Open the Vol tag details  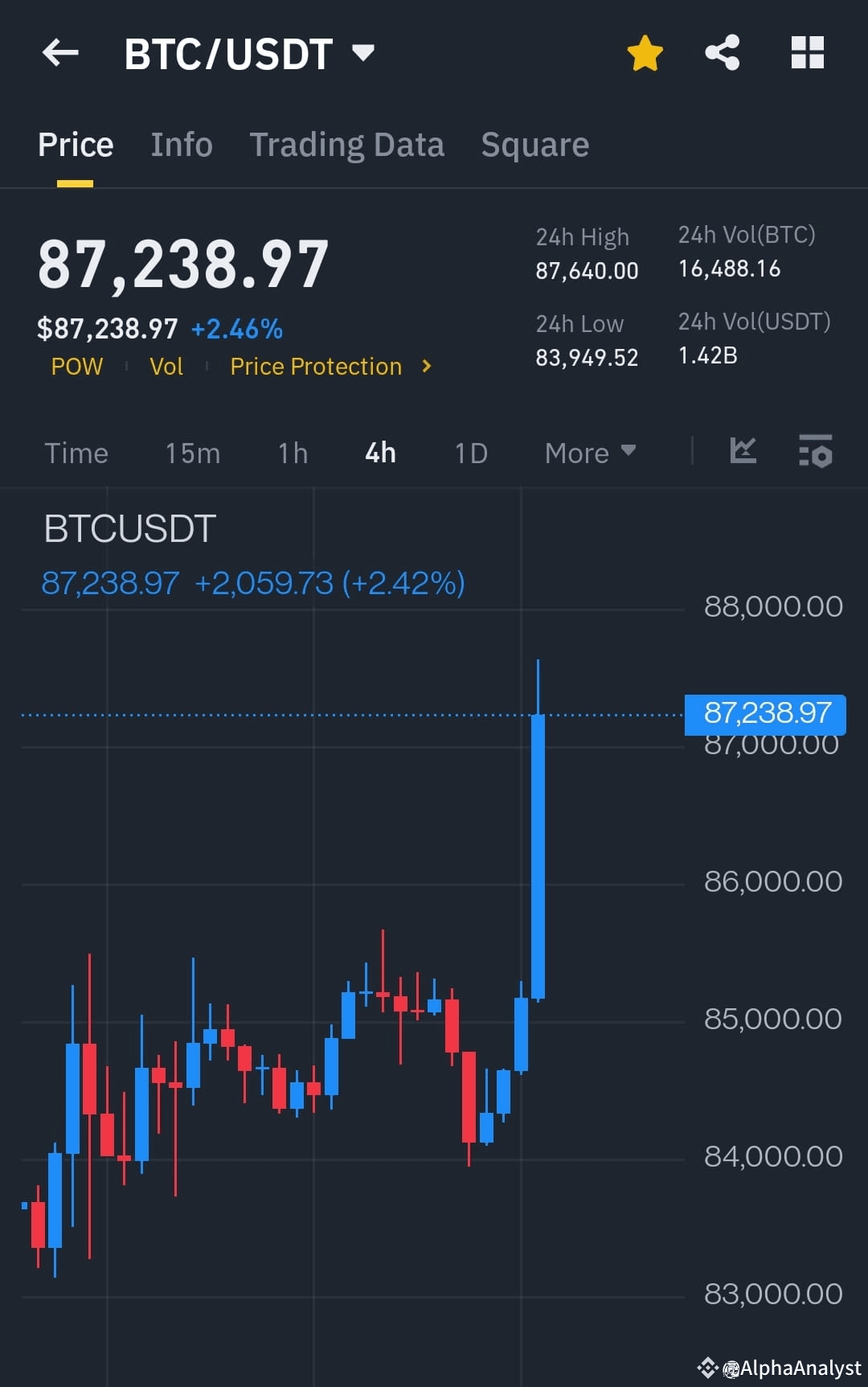coord(166,367)
